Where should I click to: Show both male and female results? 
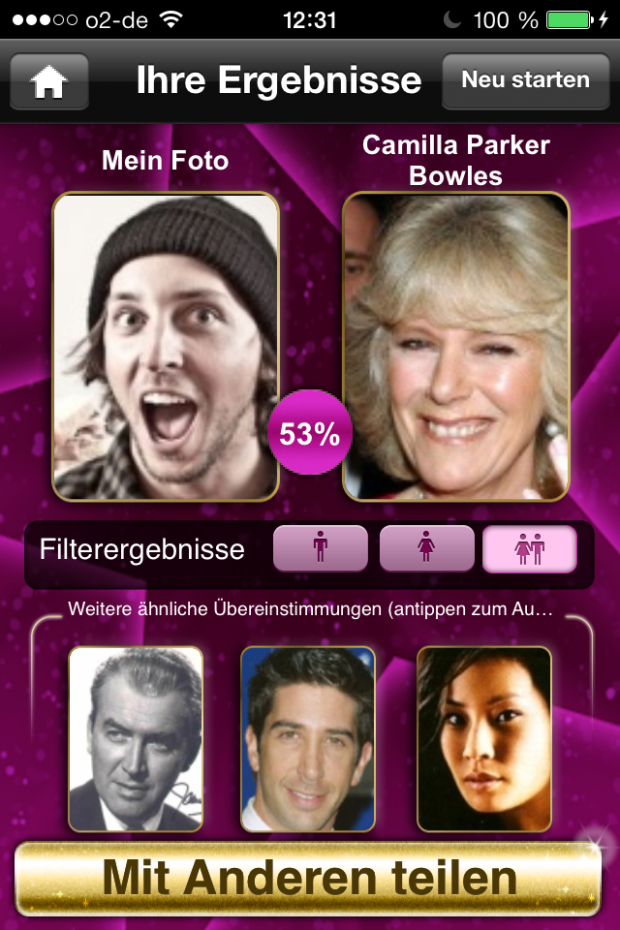tap(530, 549)
